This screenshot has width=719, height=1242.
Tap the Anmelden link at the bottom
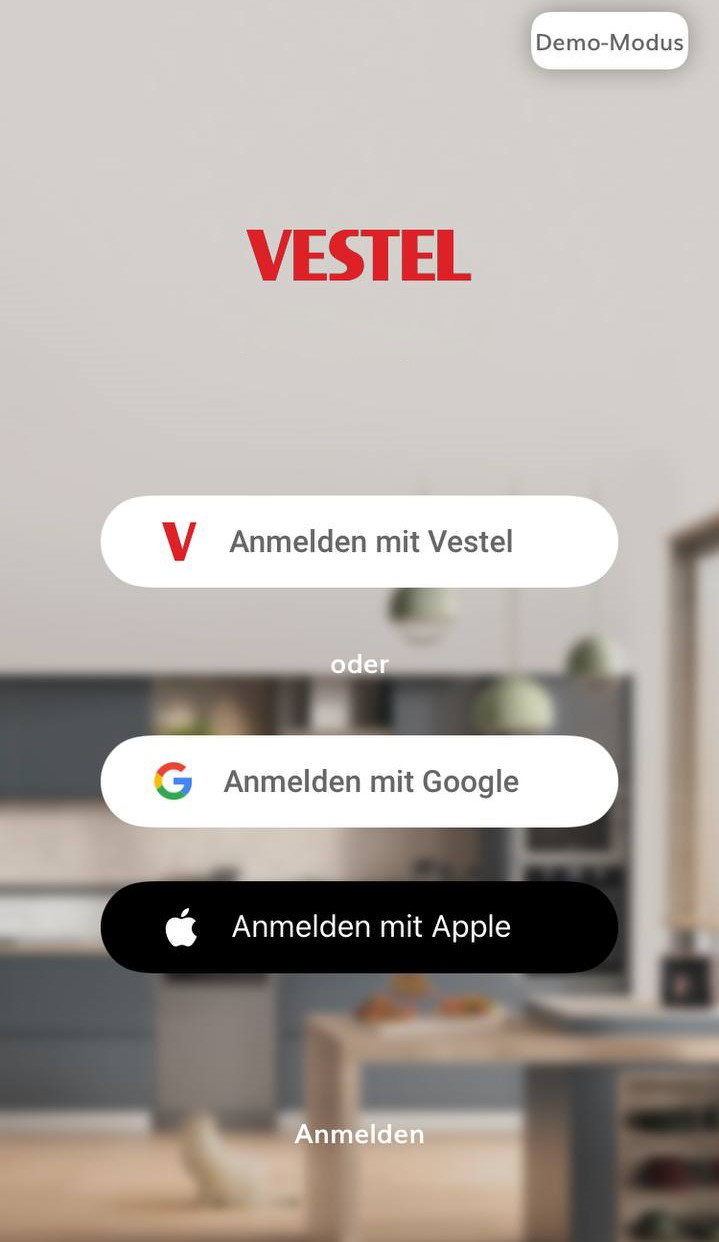point(359,1134)
